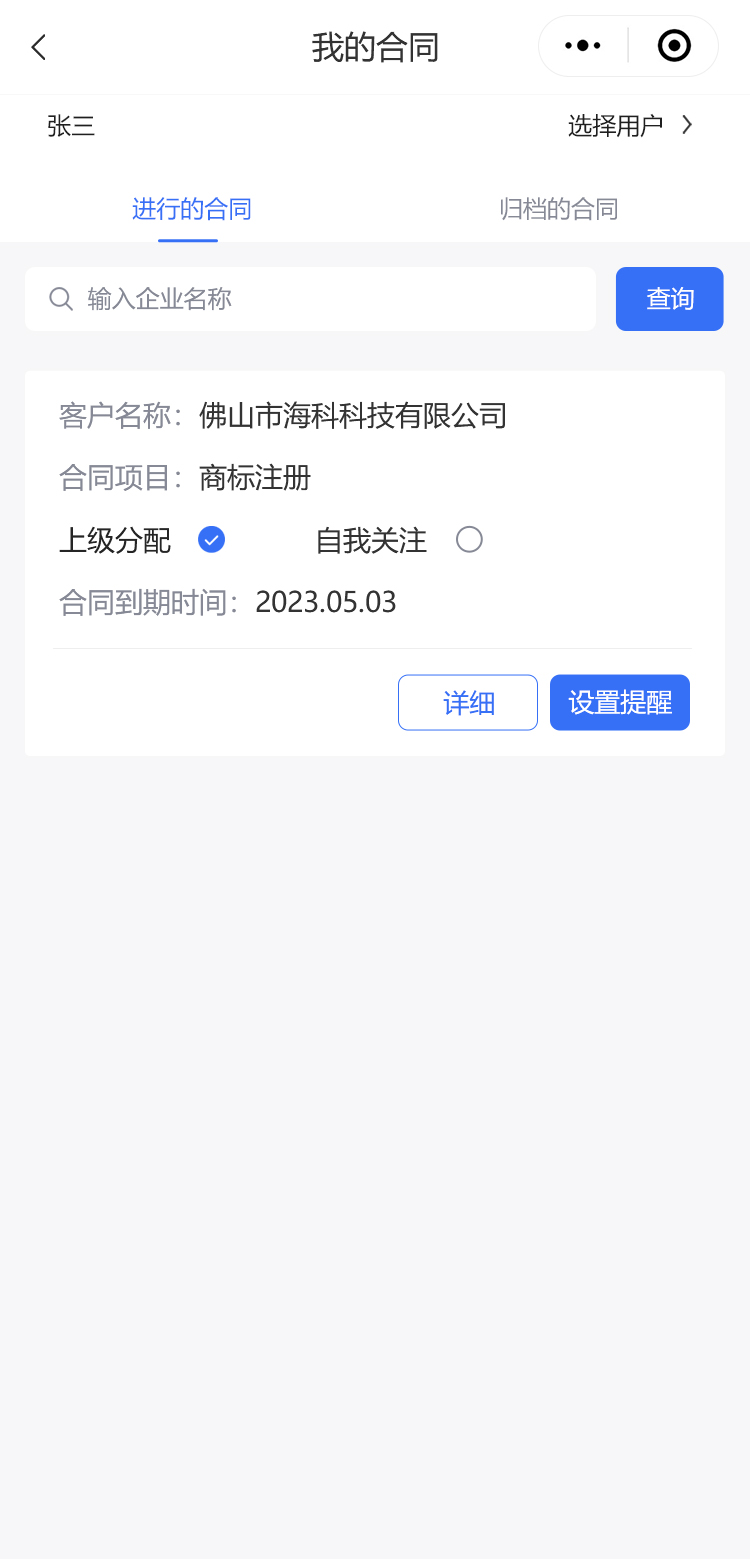
Task: Select the 进行的合同 tab
Action: (191, 209)
